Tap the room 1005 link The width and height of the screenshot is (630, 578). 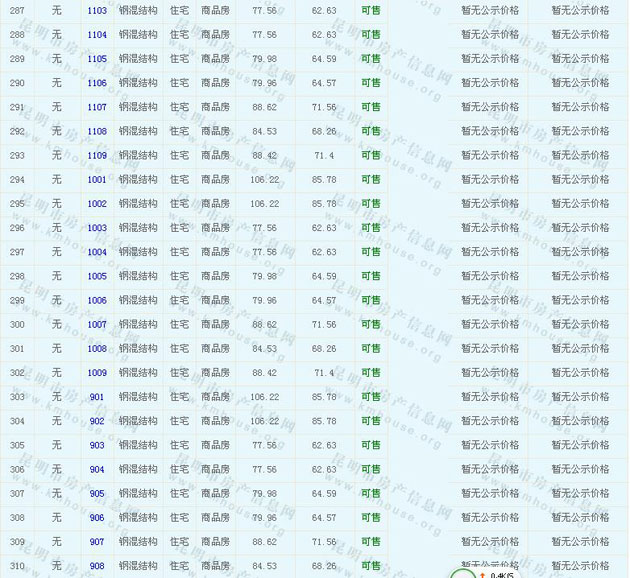97,276
